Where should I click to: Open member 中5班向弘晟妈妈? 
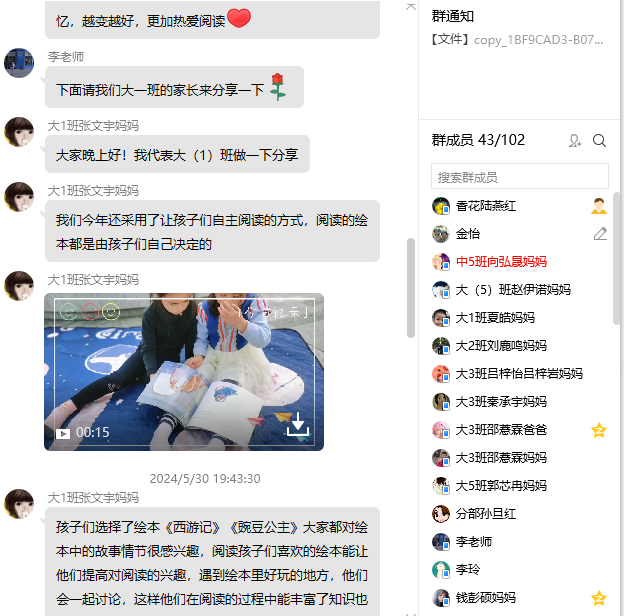point(501,262)
